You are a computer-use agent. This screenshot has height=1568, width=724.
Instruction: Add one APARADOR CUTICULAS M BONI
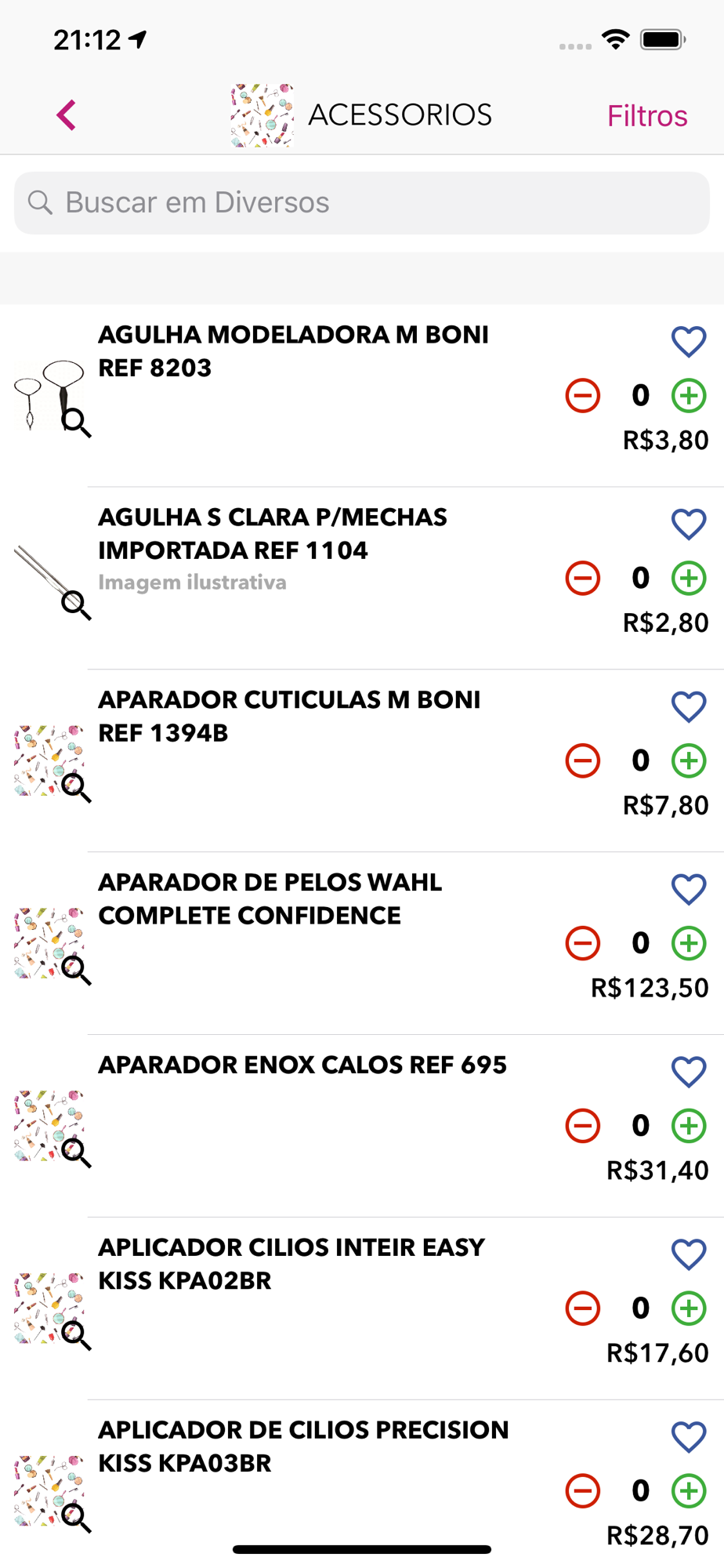coord(689,760)
